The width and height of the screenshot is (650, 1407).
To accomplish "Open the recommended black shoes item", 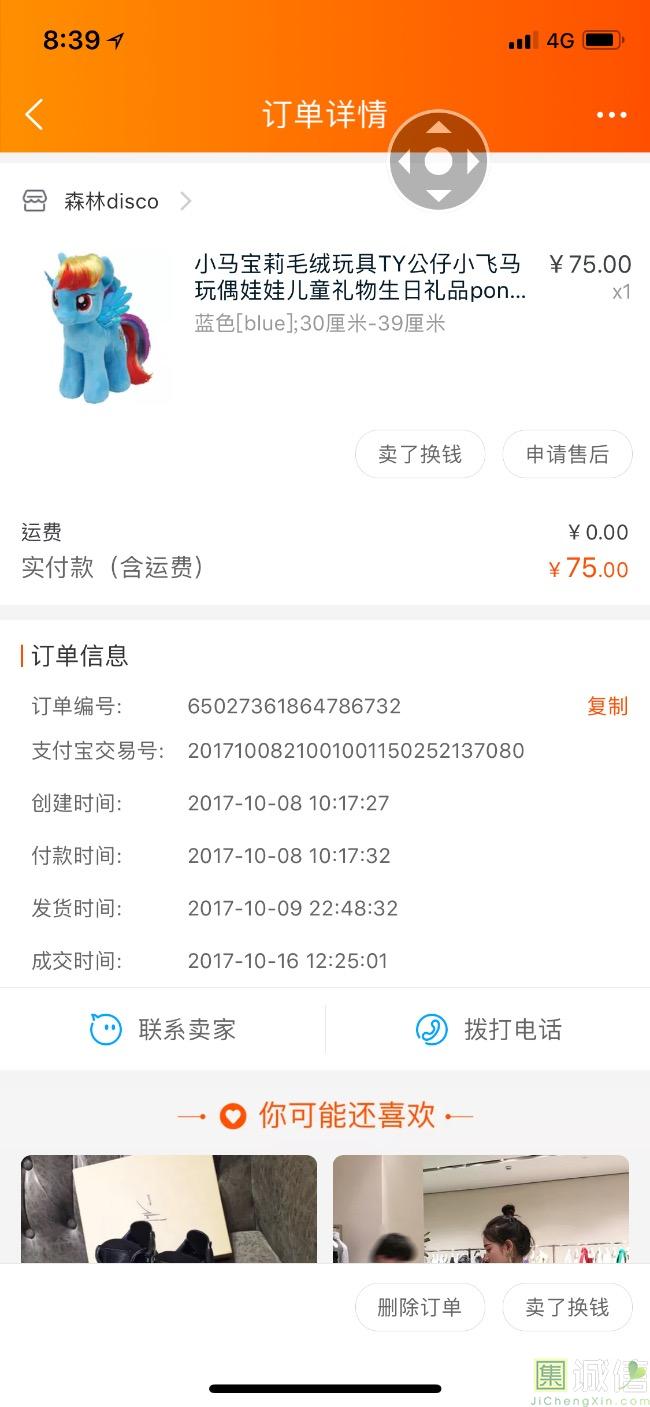I will [169, 1209].
